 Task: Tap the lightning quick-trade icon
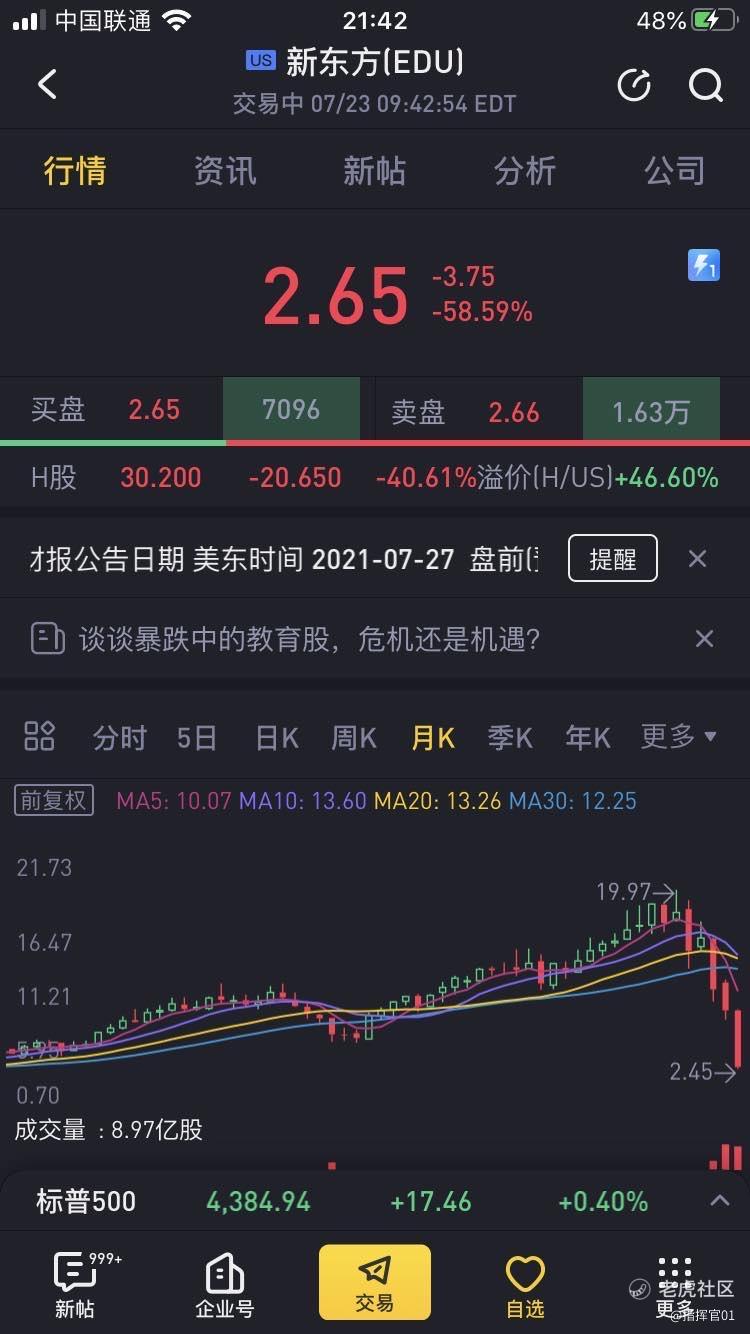point(704,265)
